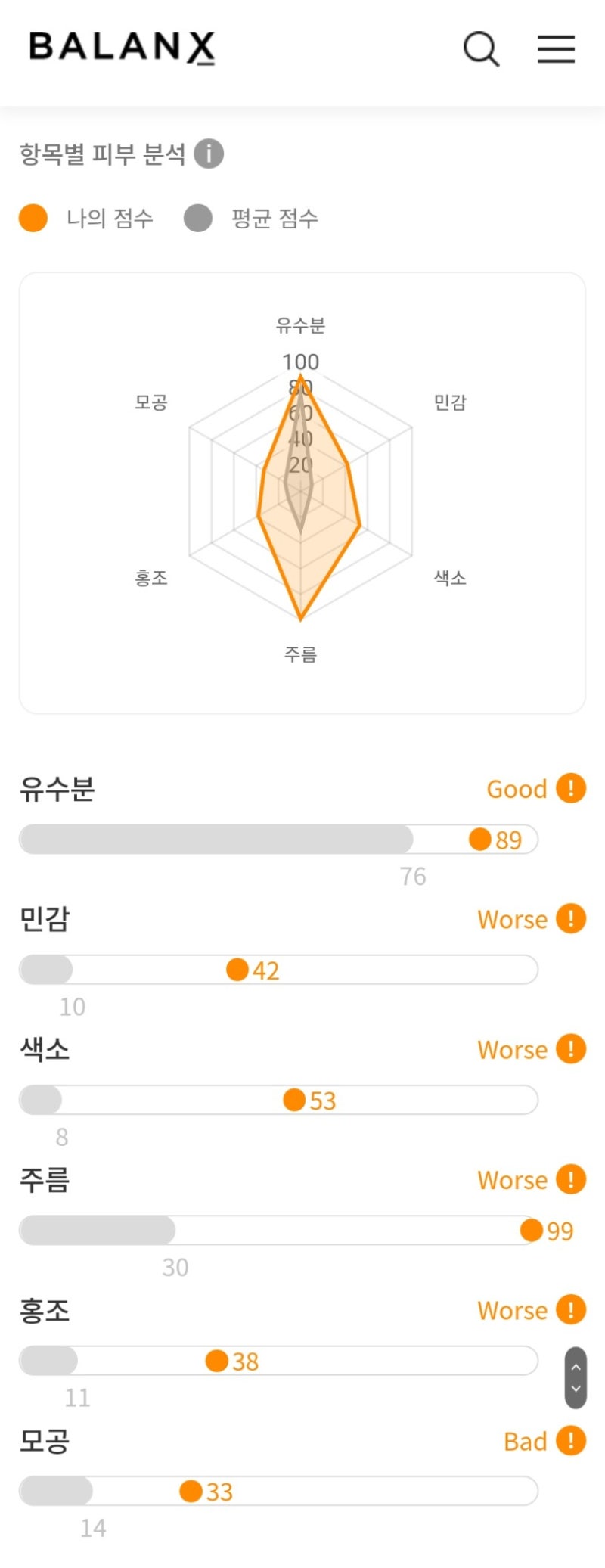Click the warning icon beside Worse for 민감
The image size is (605, 1568).
[569, 918]
